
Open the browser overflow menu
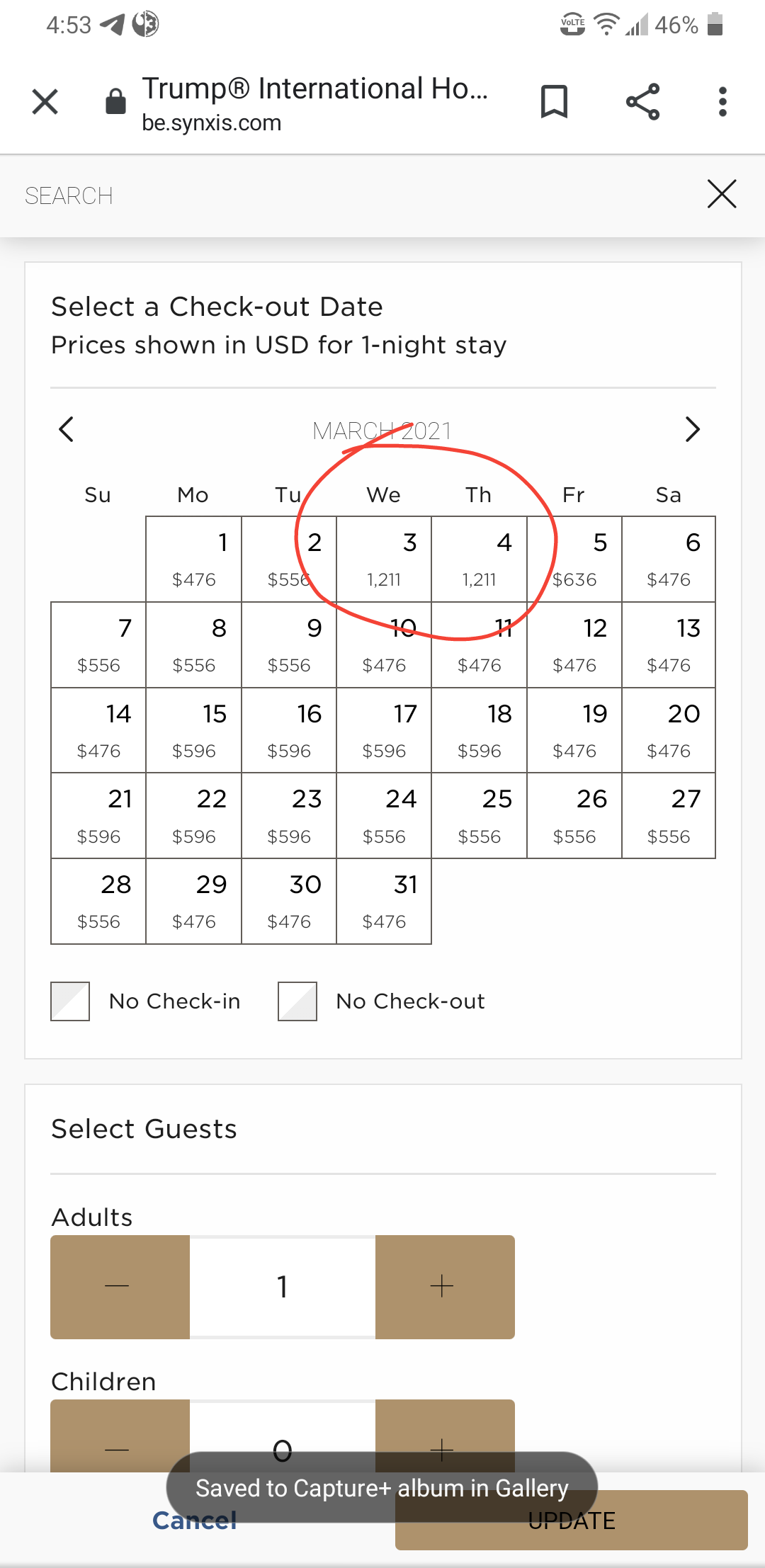722,102
